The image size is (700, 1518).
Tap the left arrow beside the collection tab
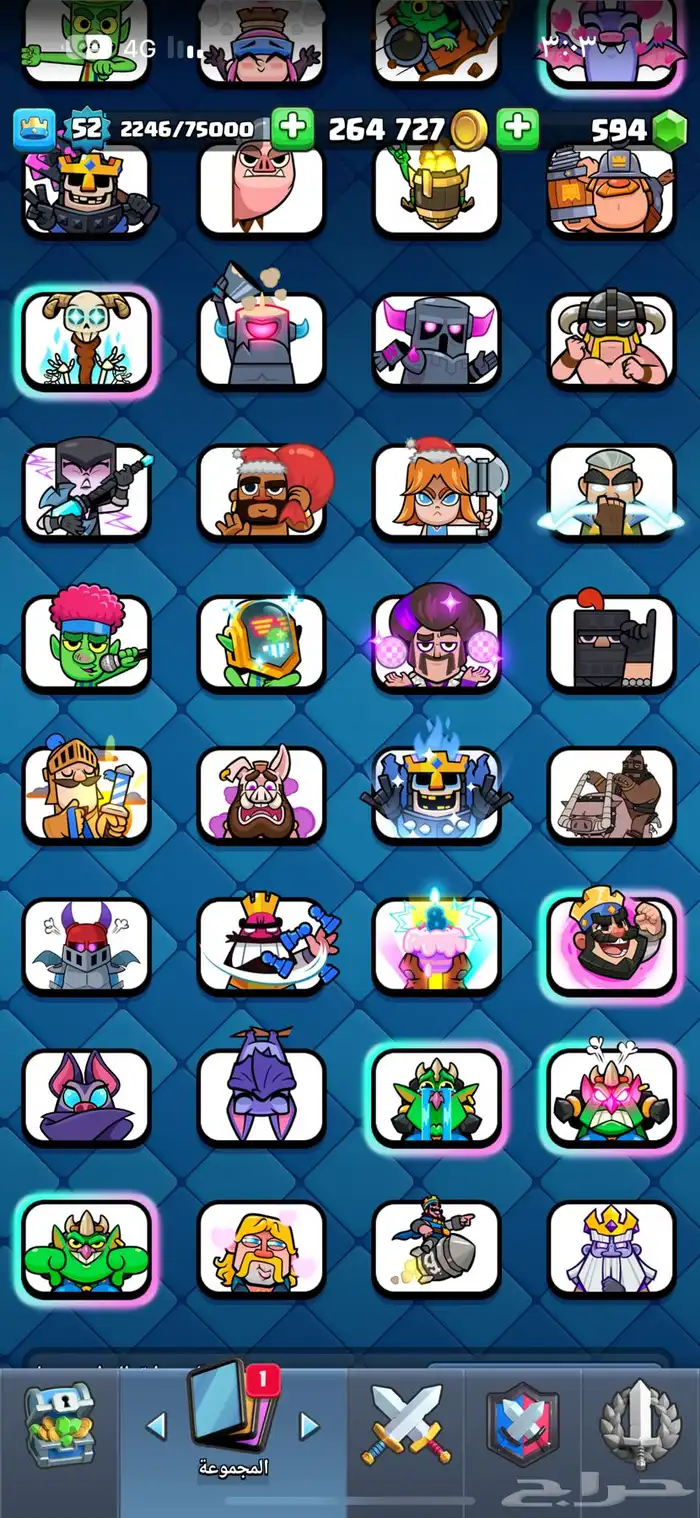click(156, 1425)
